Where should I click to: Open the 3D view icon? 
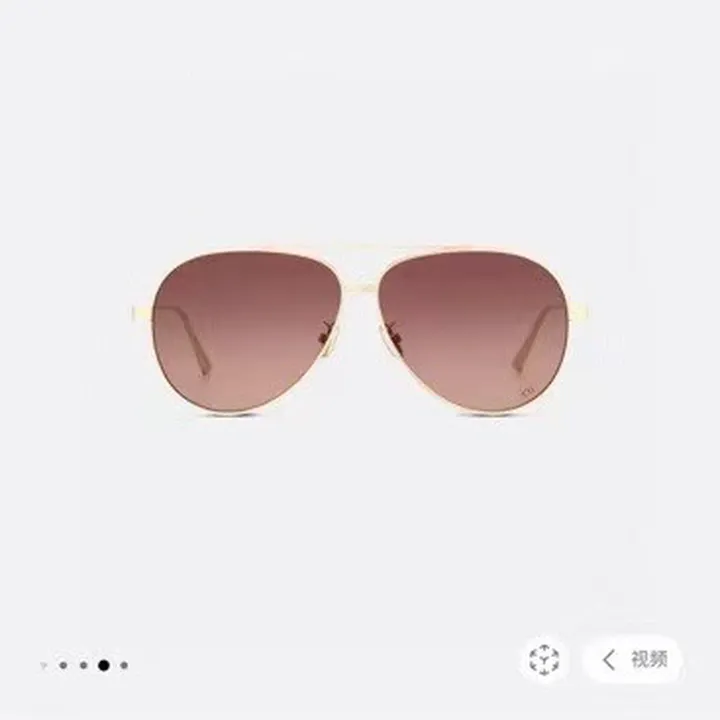click(x=544, y=660)
